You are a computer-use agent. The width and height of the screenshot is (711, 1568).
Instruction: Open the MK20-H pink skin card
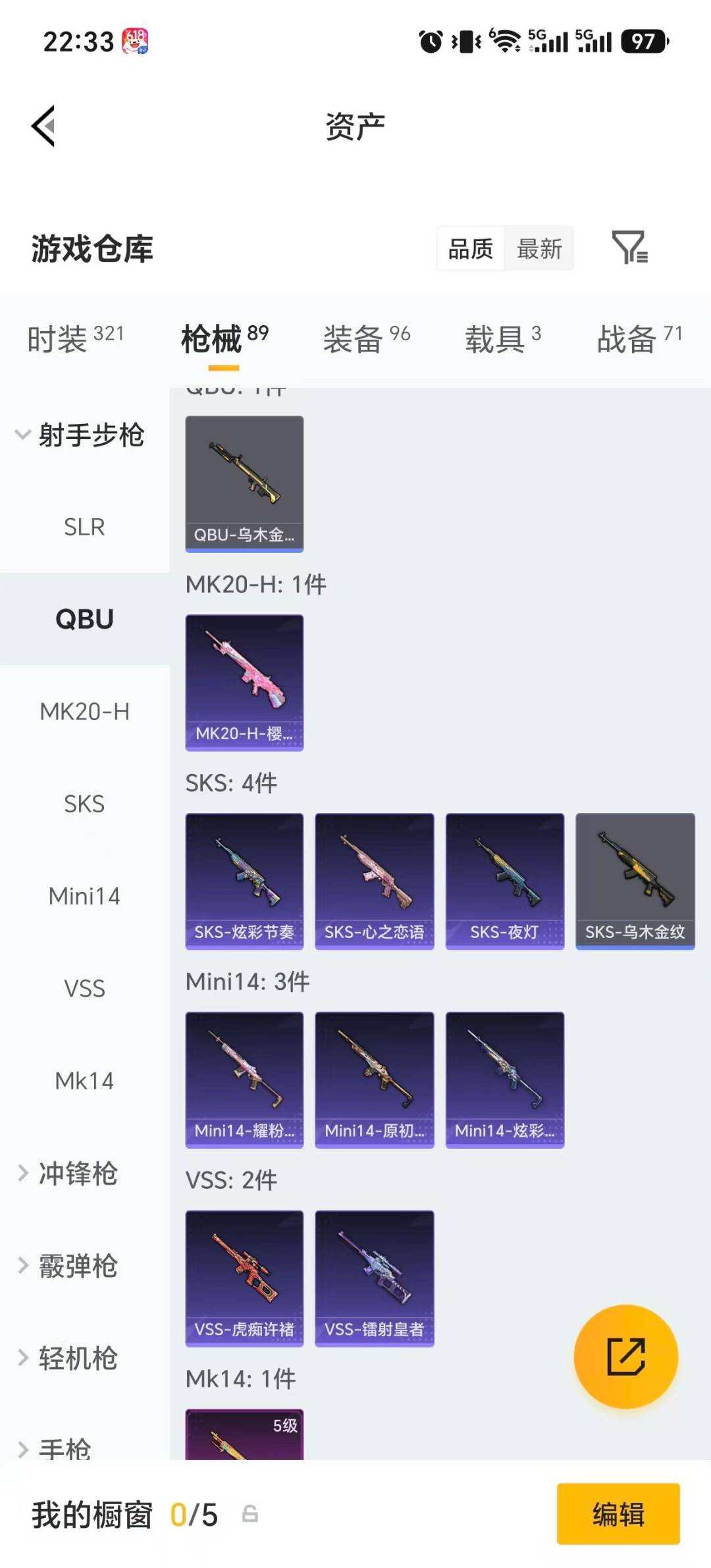pos(244,683)
